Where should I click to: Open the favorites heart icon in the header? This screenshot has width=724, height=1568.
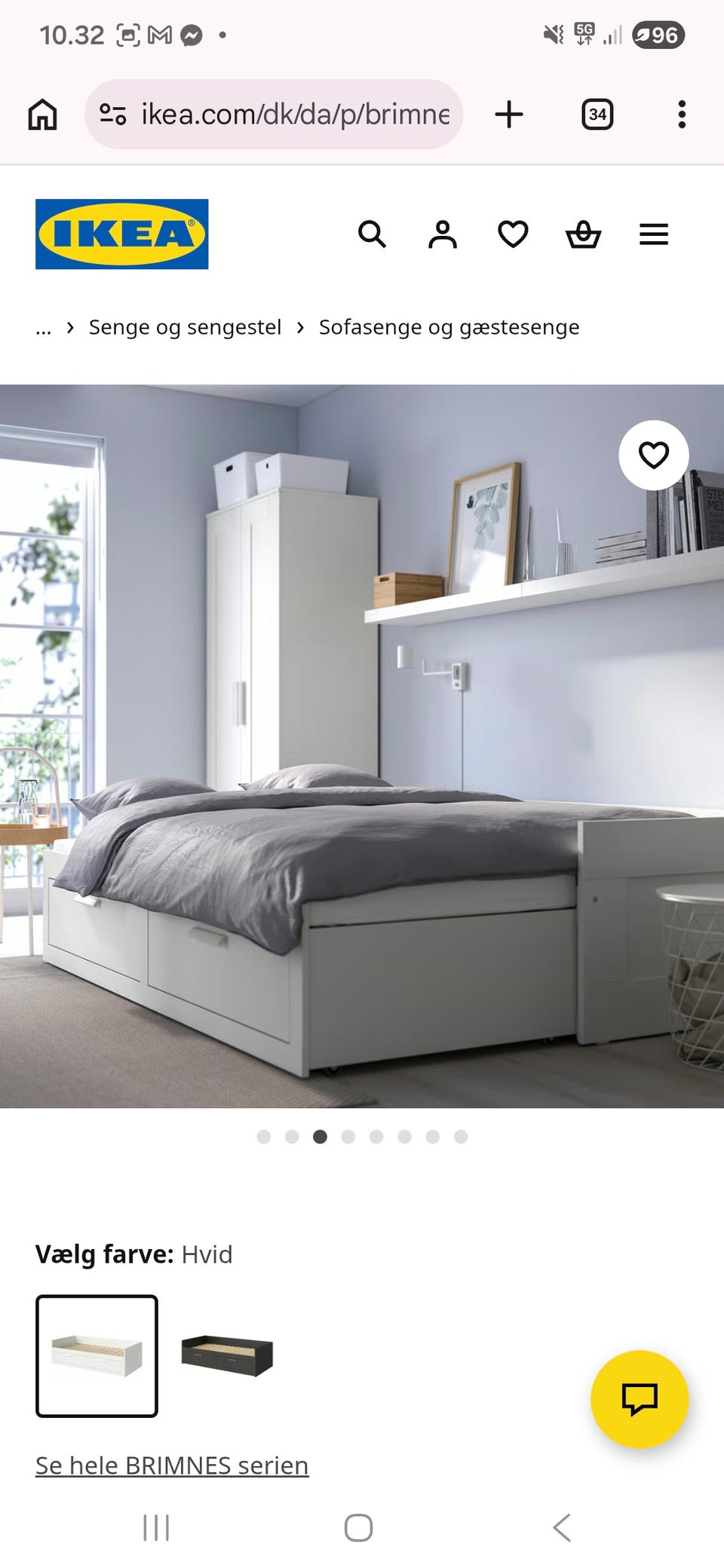coord(513,234)
